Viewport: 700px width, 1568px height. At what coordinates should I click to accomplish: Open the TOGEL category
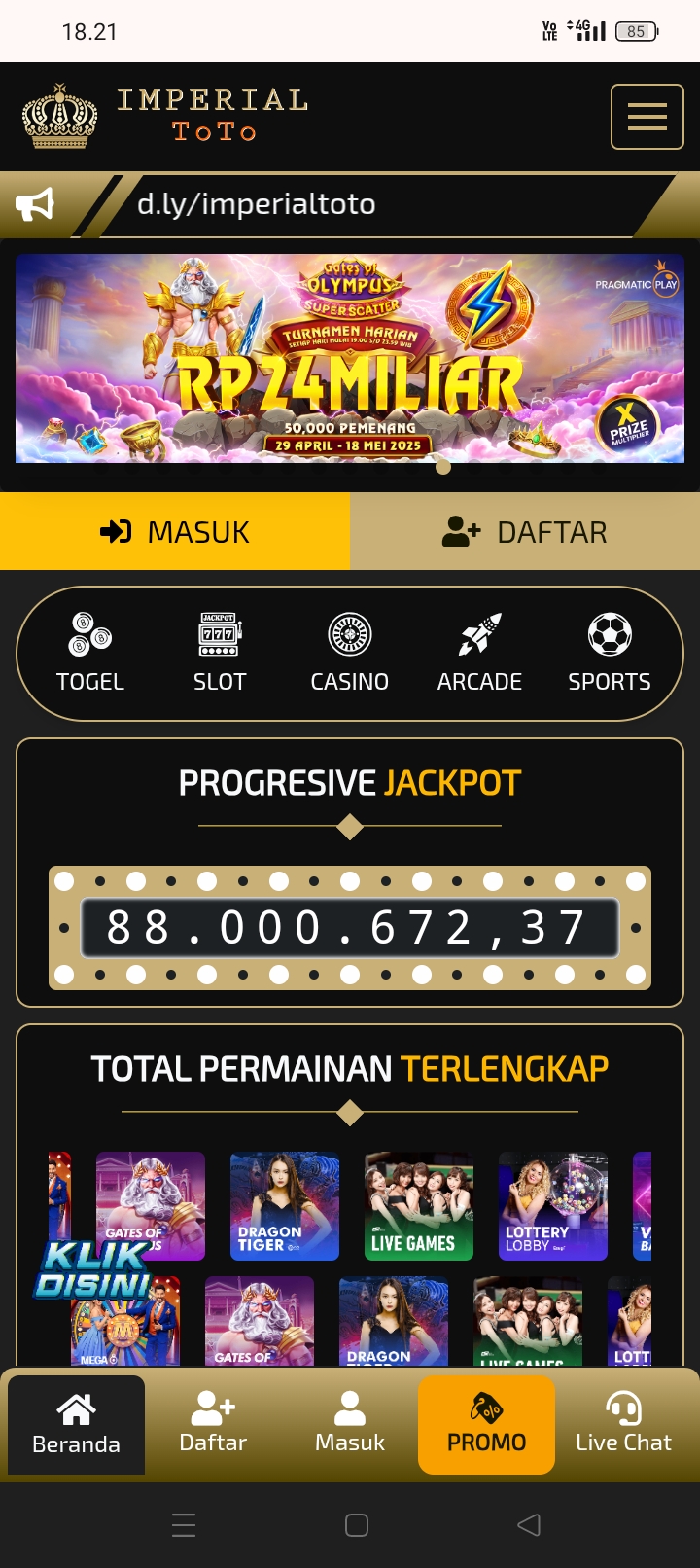pyautogui.click(x=90, y=653)
